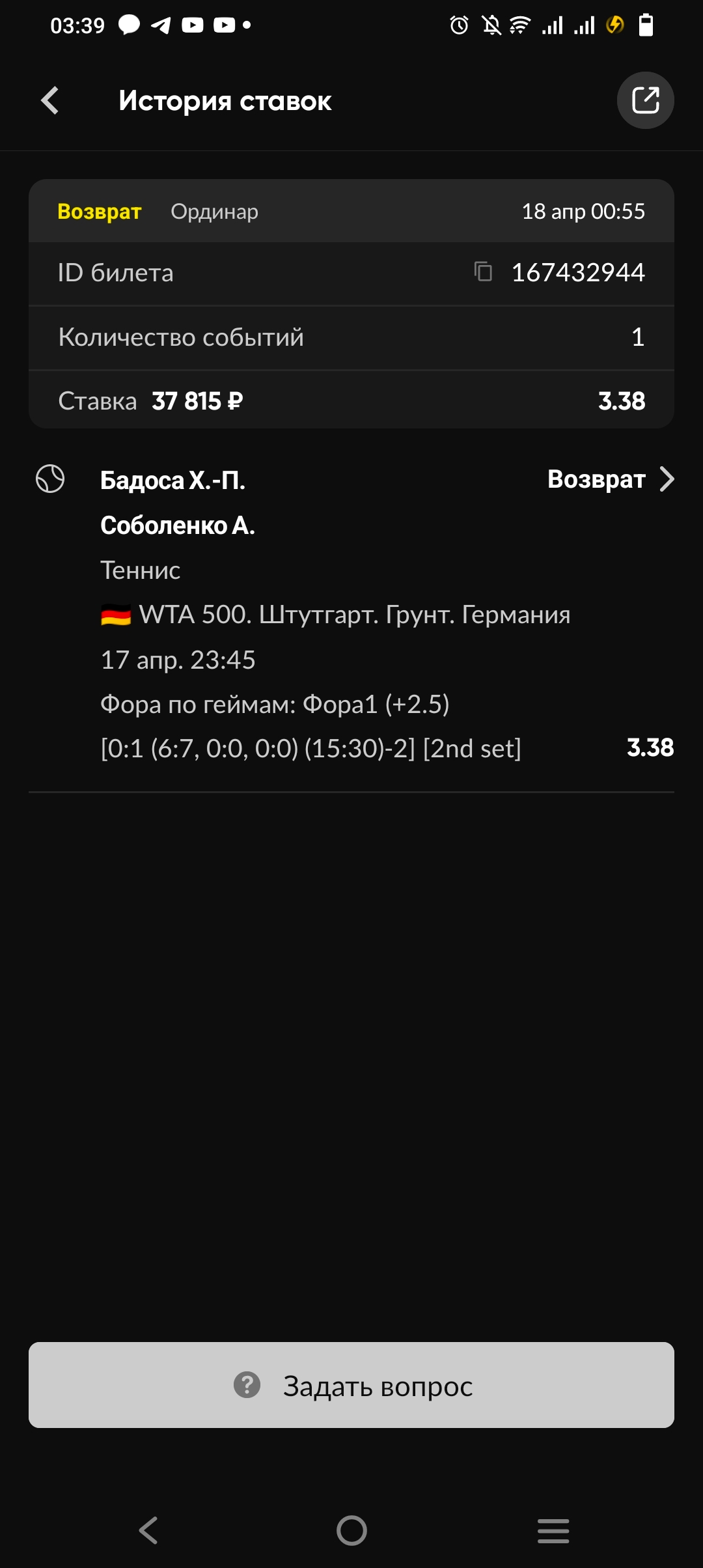Open the system recent apps
The height and width of the screenshot is (1568, 703).
(x=553, y=1530)
